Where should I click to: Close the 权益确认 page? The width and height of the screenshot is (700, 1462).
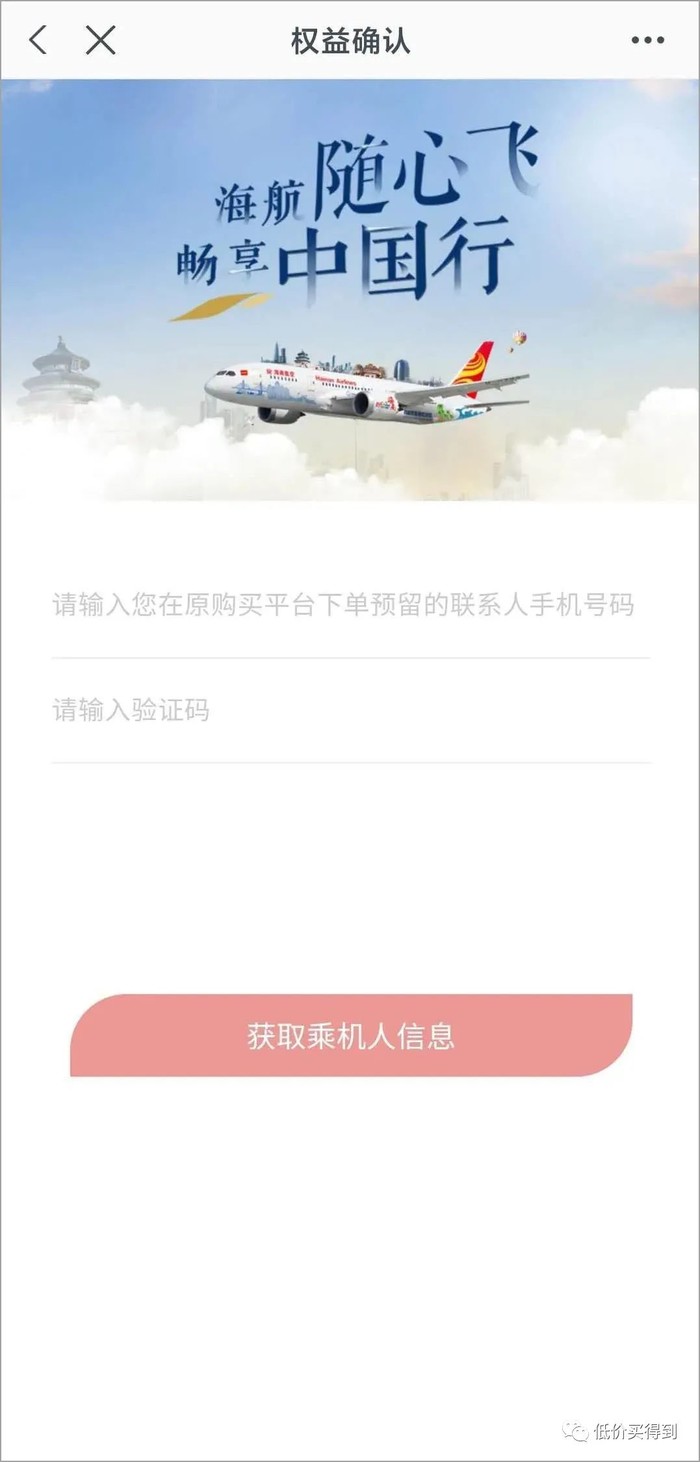click(x=100, y=40)
